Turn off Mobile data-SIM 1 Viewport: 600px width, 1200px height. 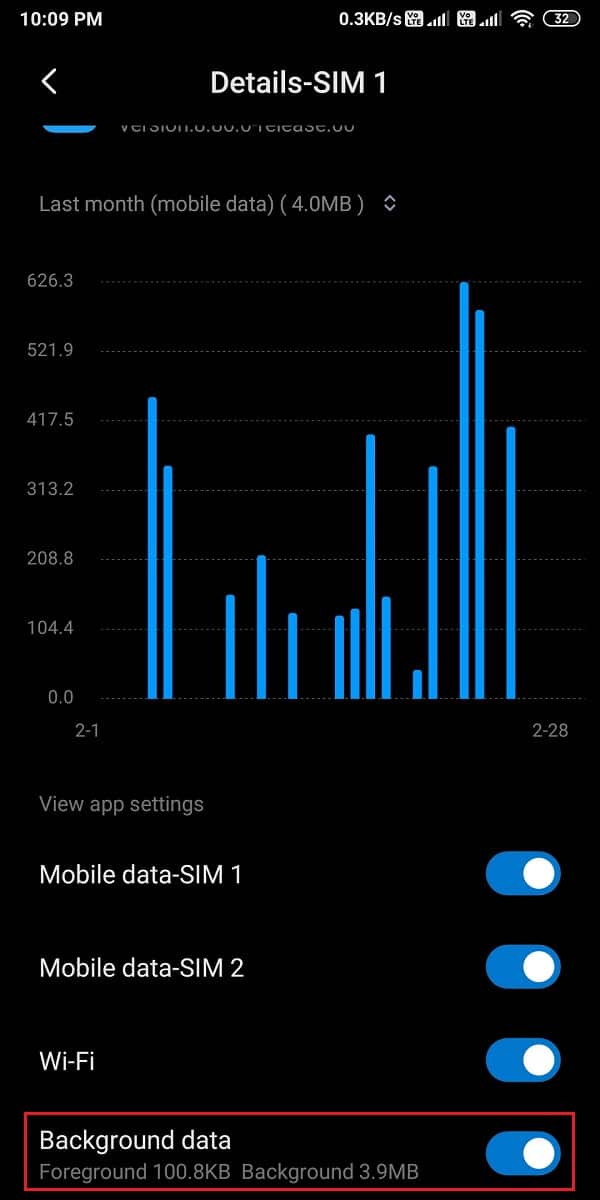[x=523, y=875]
